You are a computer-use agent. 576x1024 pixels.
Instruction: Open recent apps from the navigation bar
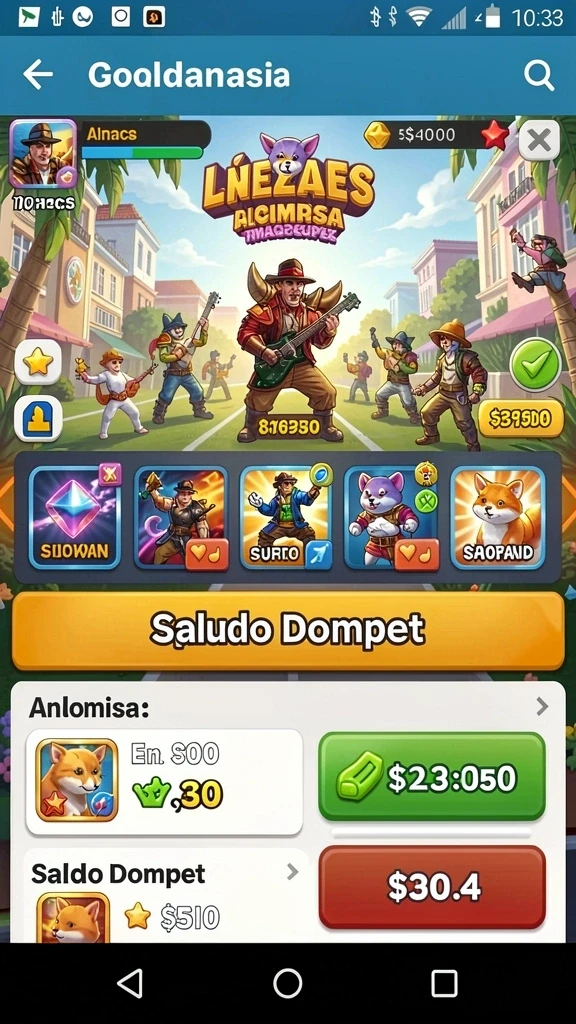pyautogui.click(x=444, y=983)
